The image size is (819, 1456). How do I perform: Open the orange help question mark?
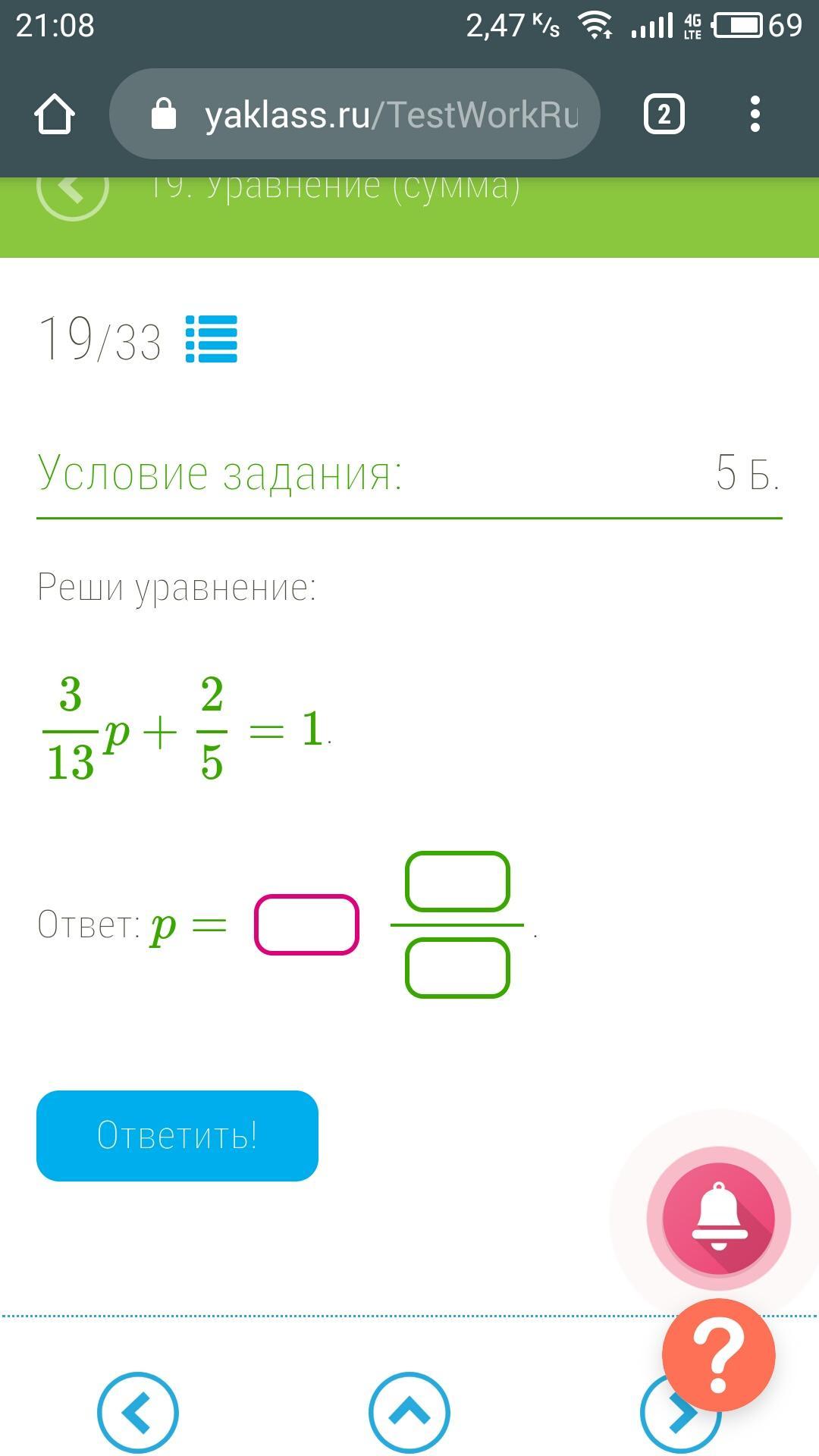(x=718, y=1355)
